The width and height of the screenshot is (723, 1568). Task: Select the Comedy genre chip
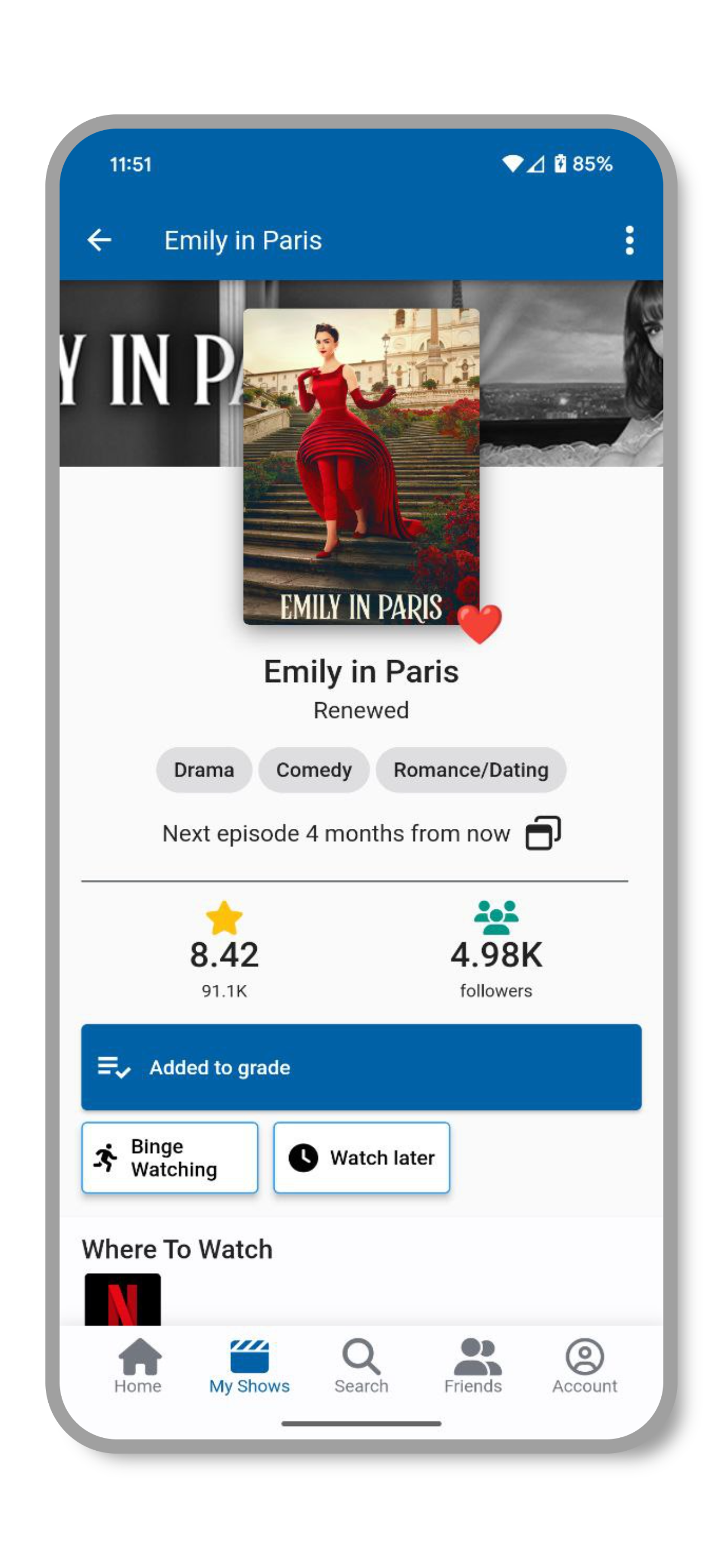point(314,769)
